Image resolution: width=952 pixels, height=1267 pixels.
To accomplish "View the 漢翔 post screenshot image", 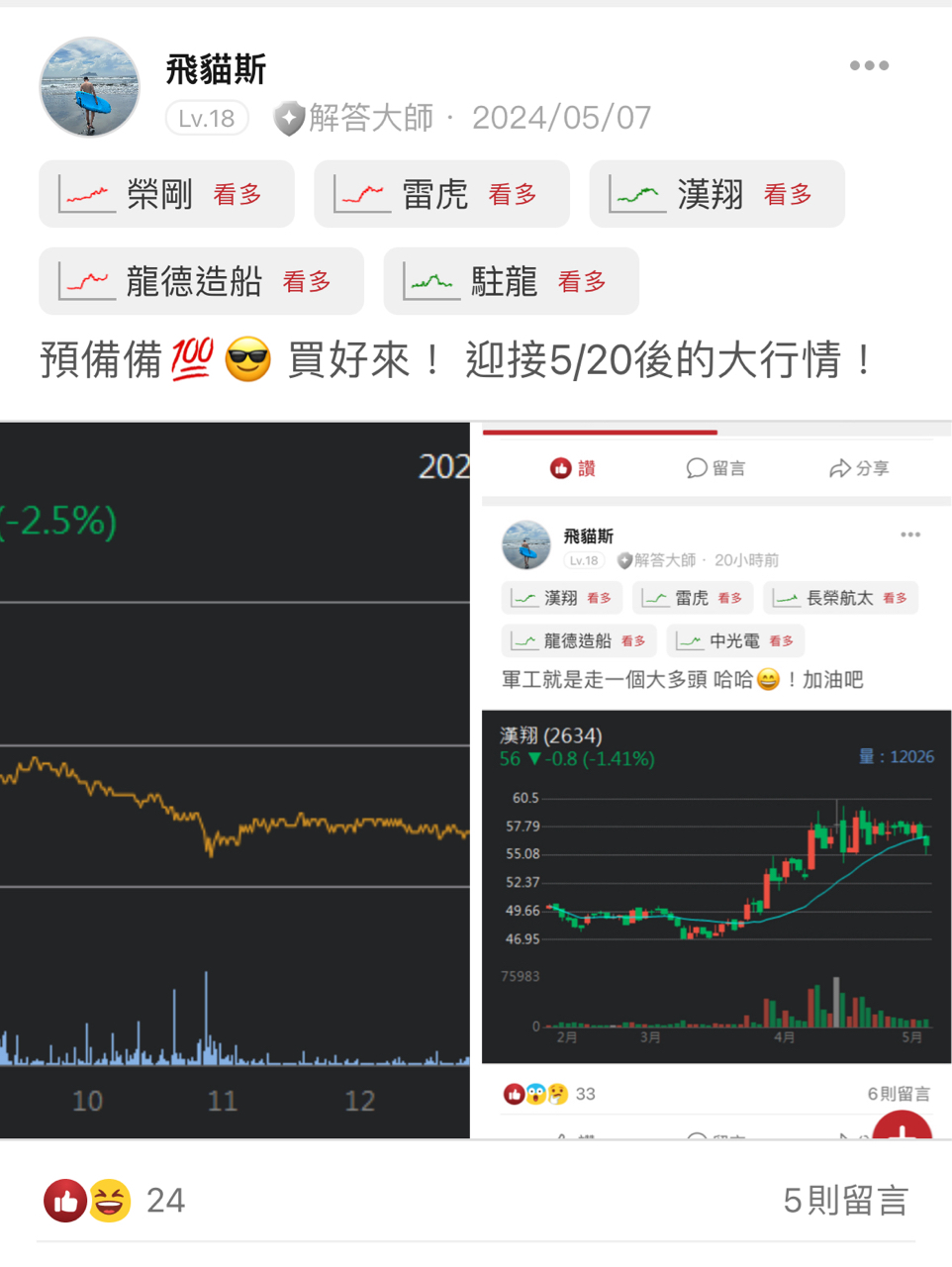I will pos(715,780).
